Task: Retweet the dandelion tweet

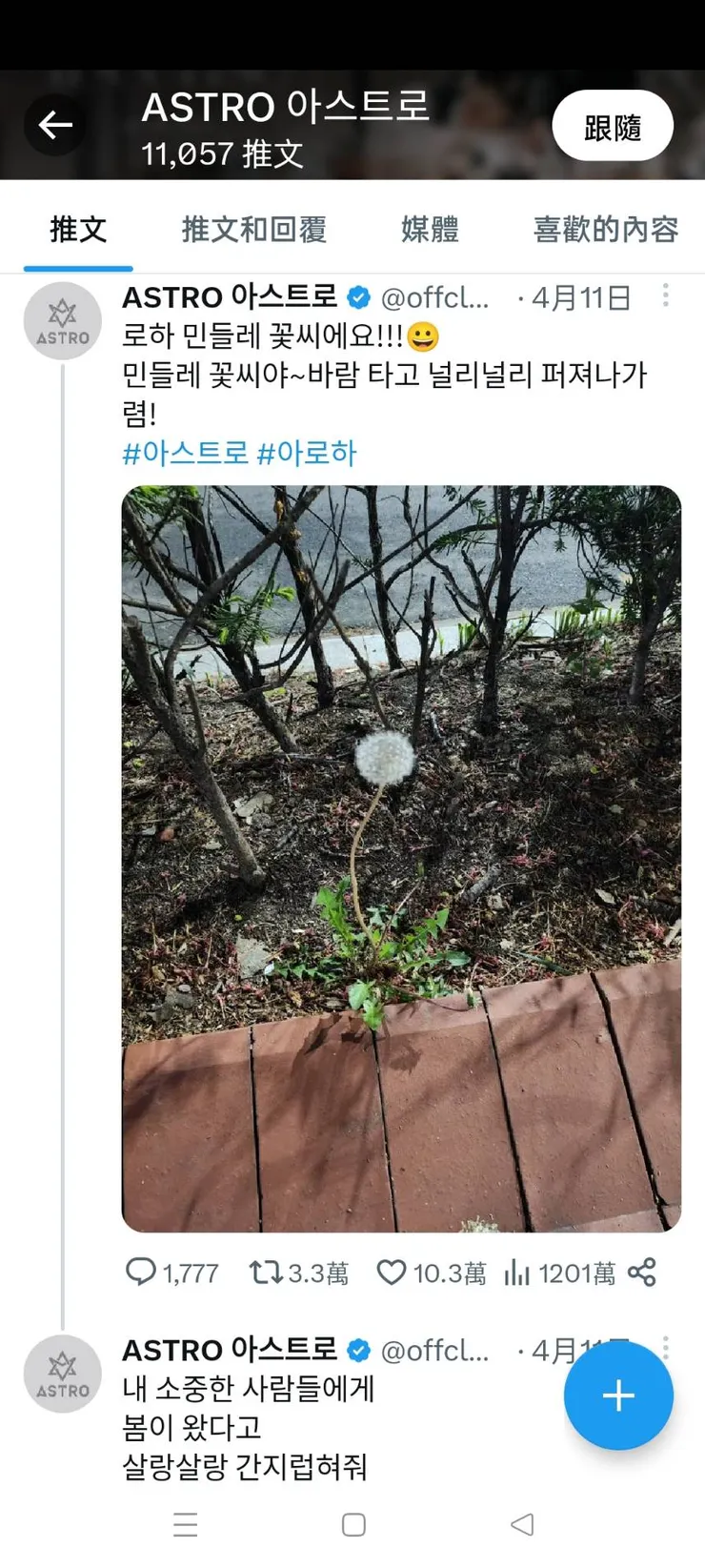Action: pyautogui.click(x=266, y=1272)
